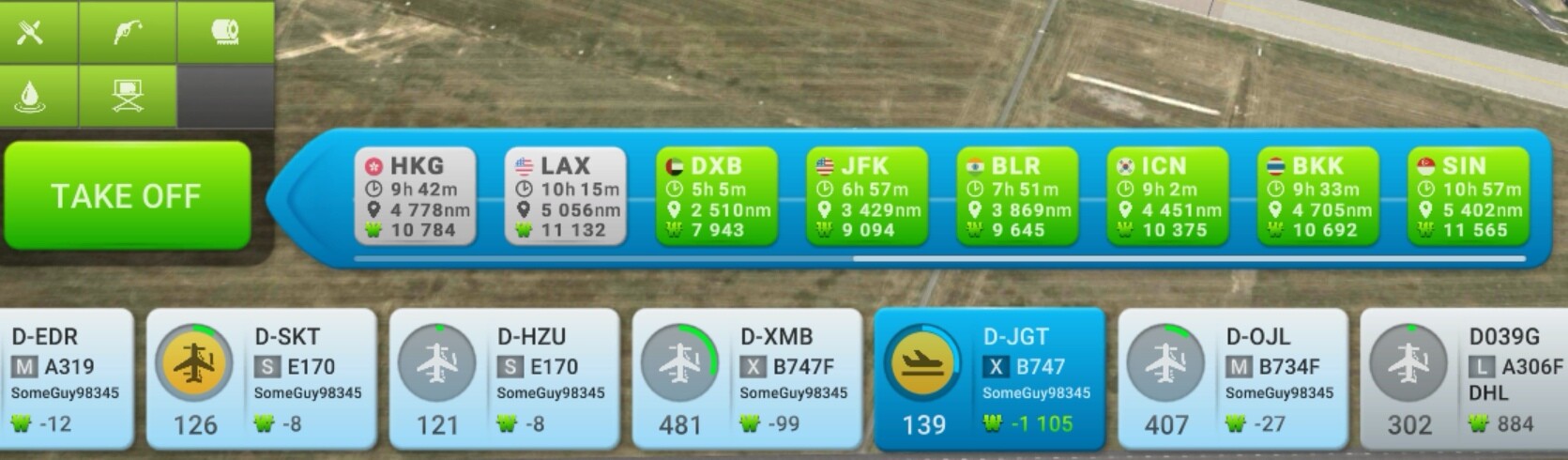1568x460 pixels.
Task: Open the water drop service icon
Action: 31,95
